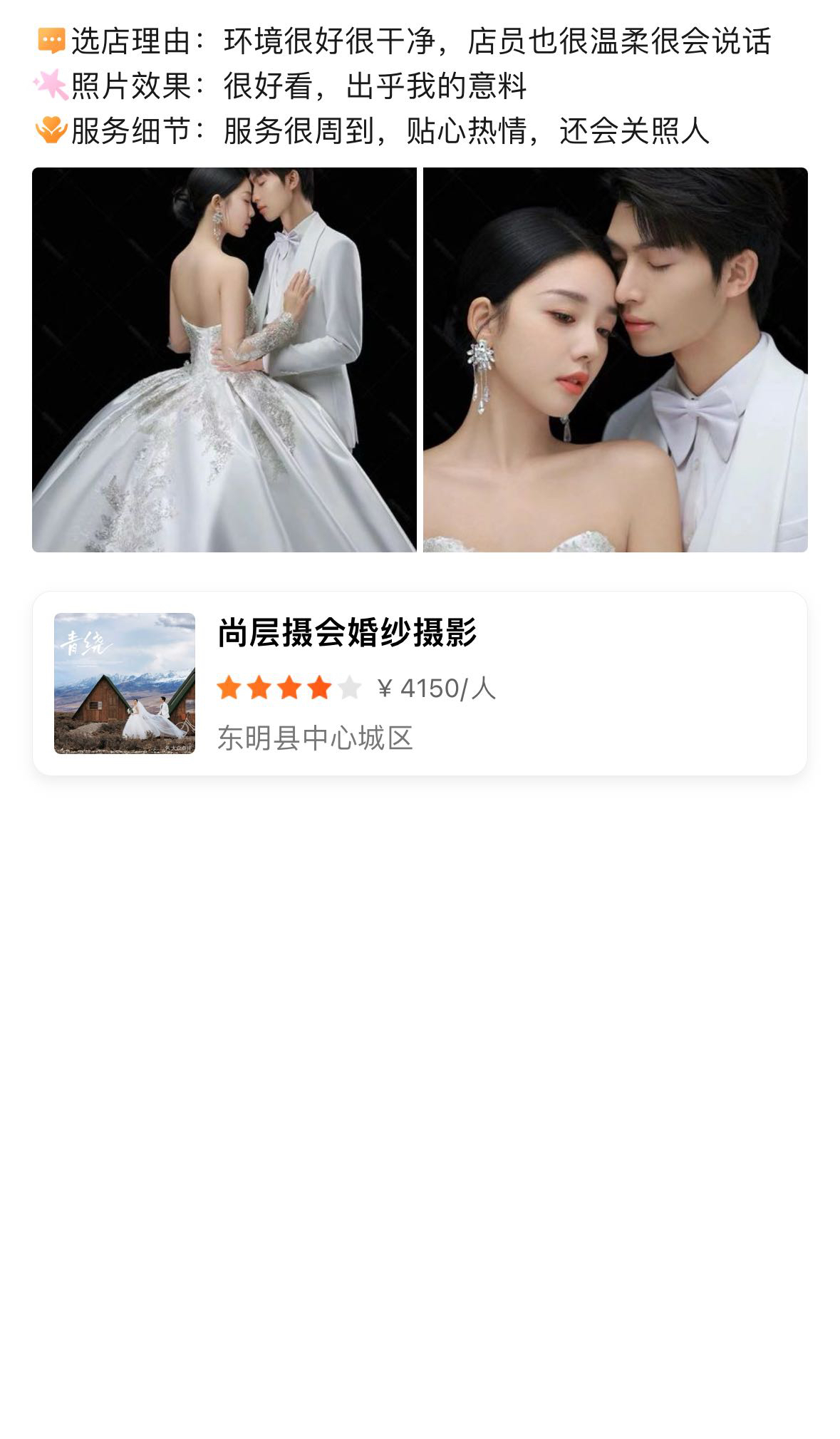Open the full-length wedding dress photo
This screenshot has width=840, height=1439.
tap(224, 360)
